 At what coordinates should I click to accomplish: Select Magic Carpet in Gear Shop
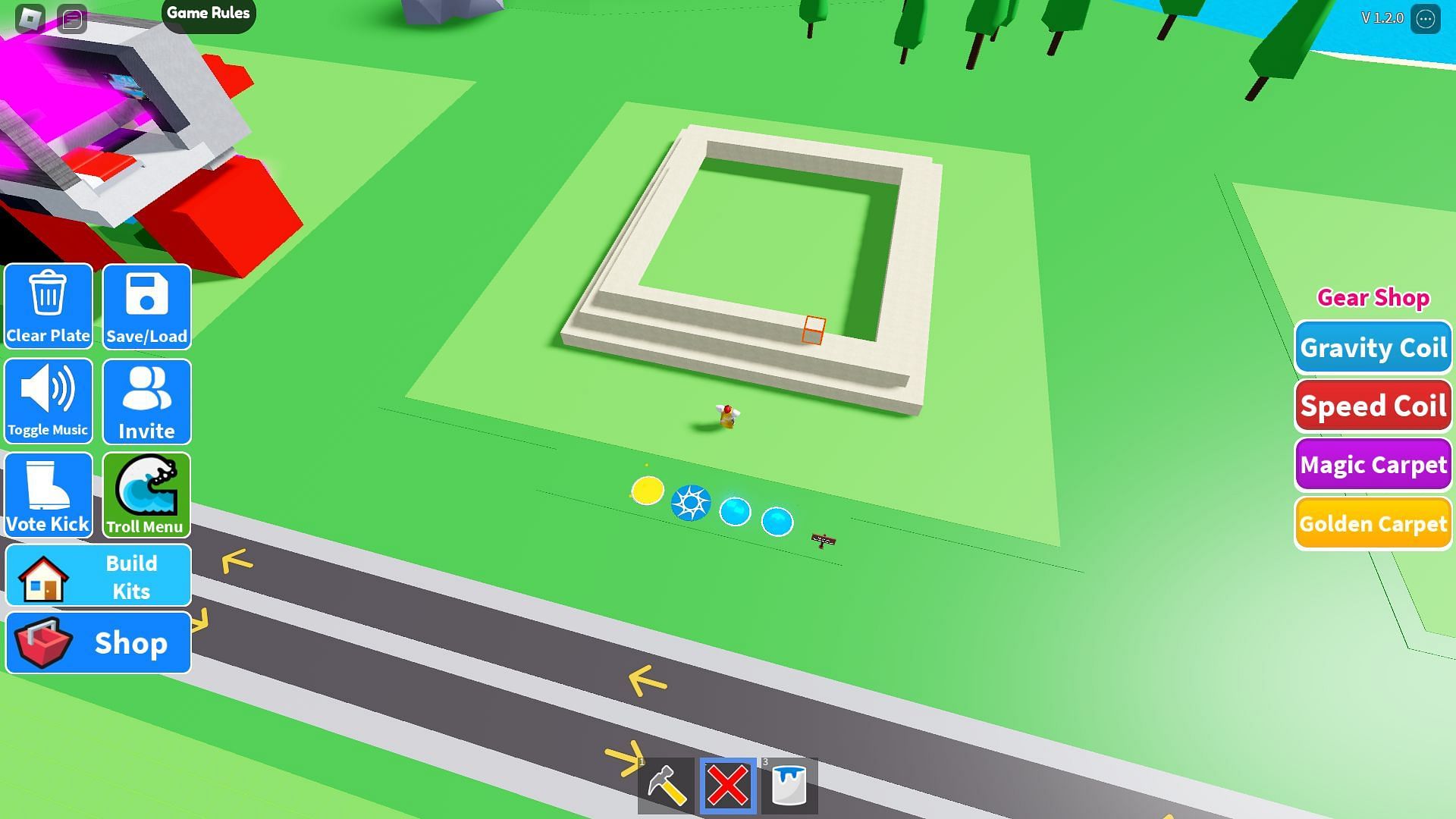click(x=1373, y=464)
